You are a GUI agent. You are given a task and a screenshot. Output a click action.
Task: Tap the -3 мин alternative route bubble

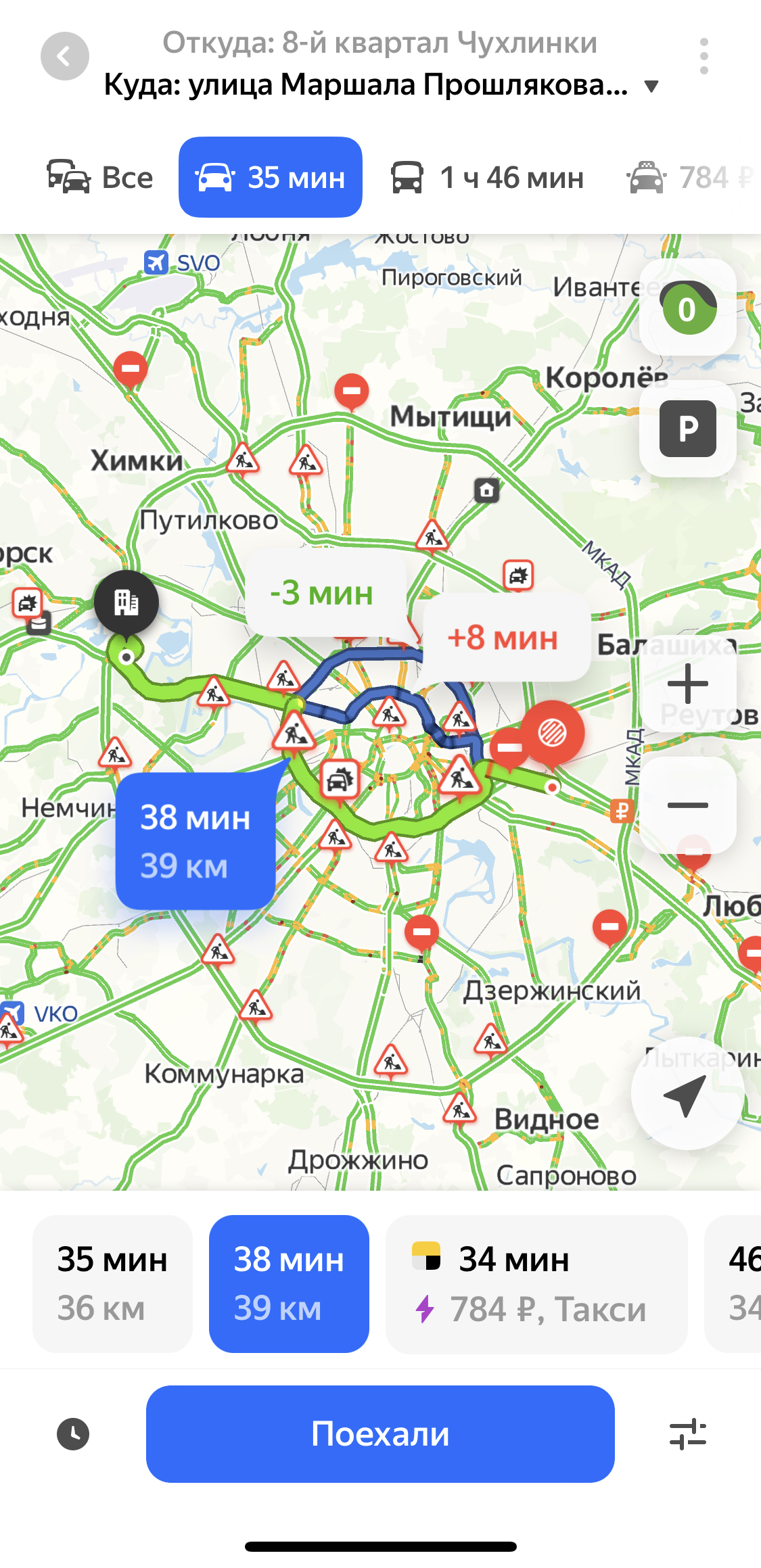[x=323, y=594]
